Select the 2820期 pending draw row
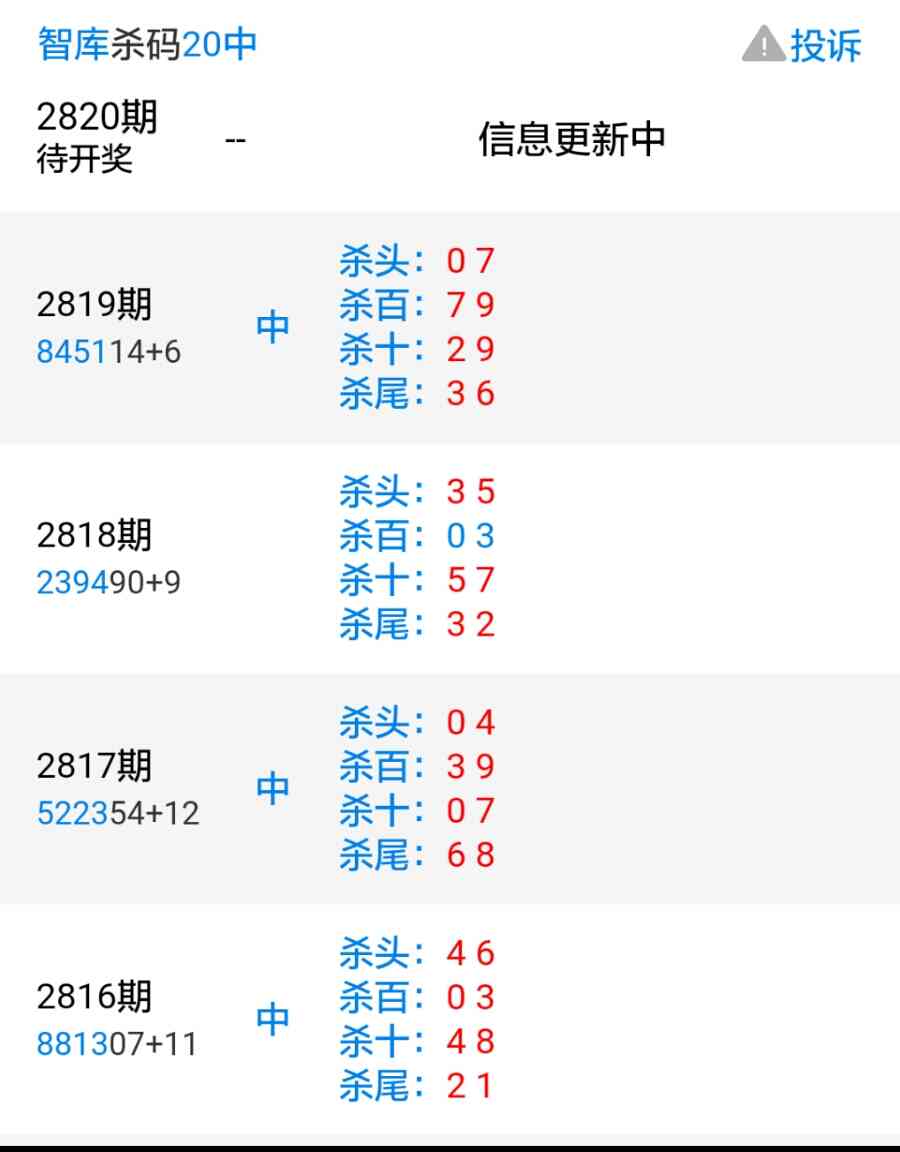 97,118
